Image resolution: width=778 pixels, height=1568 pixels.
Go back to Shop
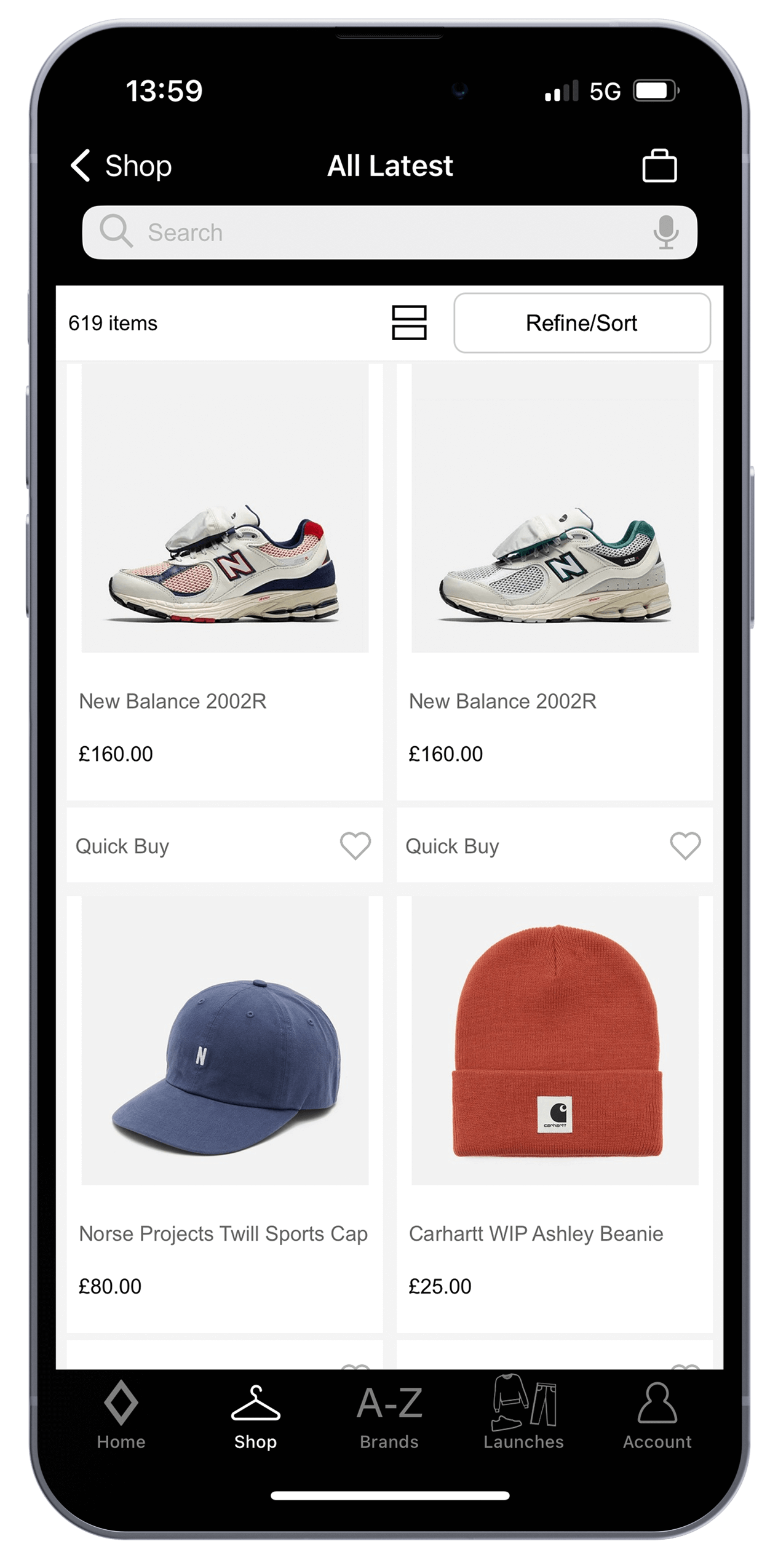121,165
